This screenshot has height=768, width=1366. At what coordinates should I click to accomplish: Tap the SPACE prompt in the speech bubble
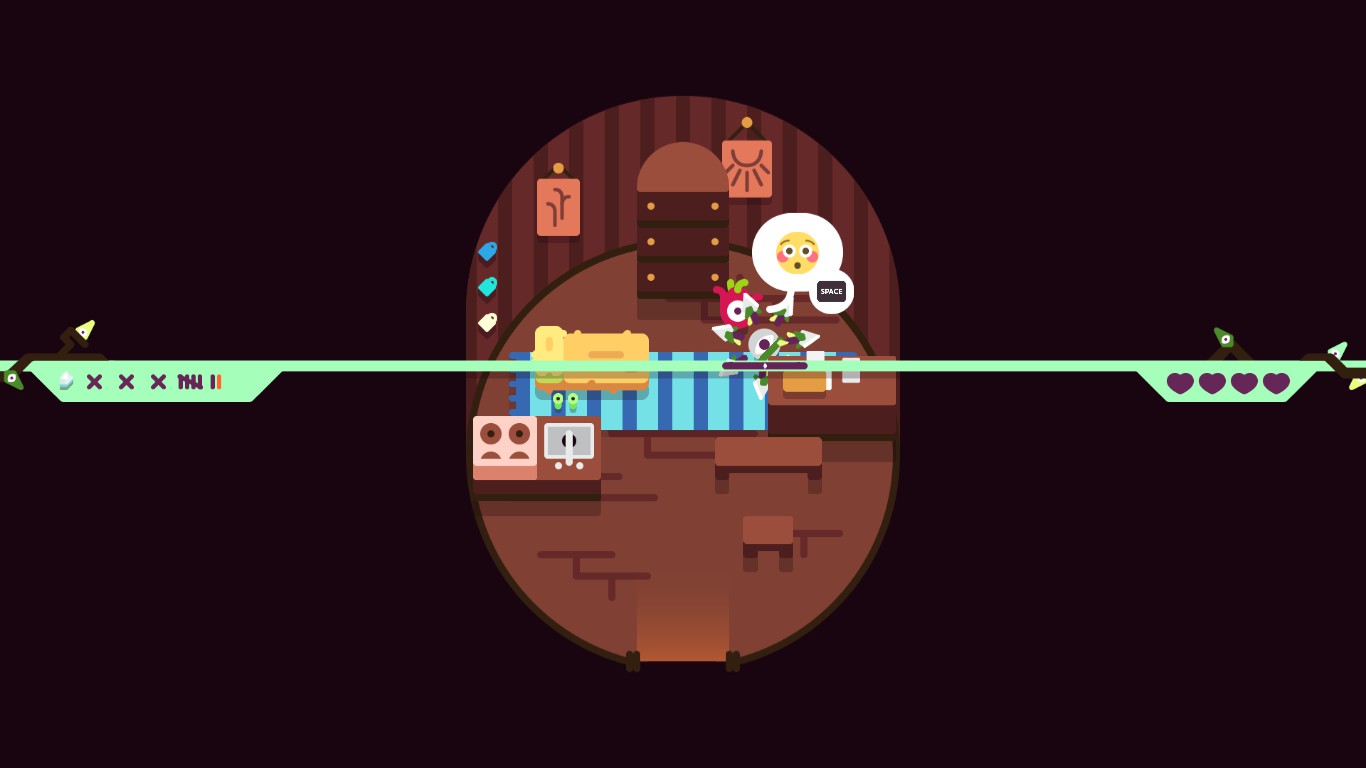[831, 291]
